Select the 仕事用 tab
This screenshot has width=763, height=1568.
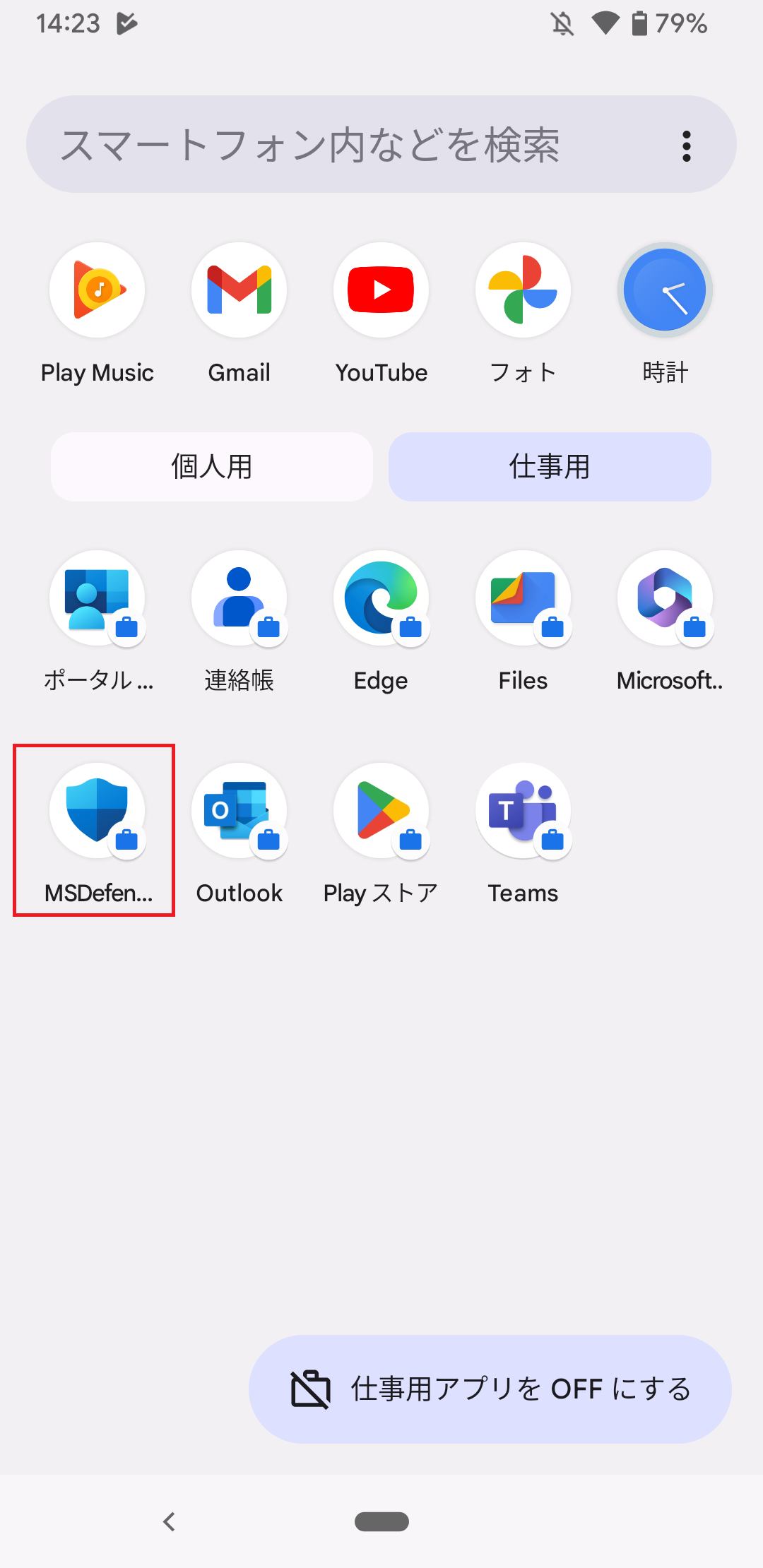[x=550, y=467]
